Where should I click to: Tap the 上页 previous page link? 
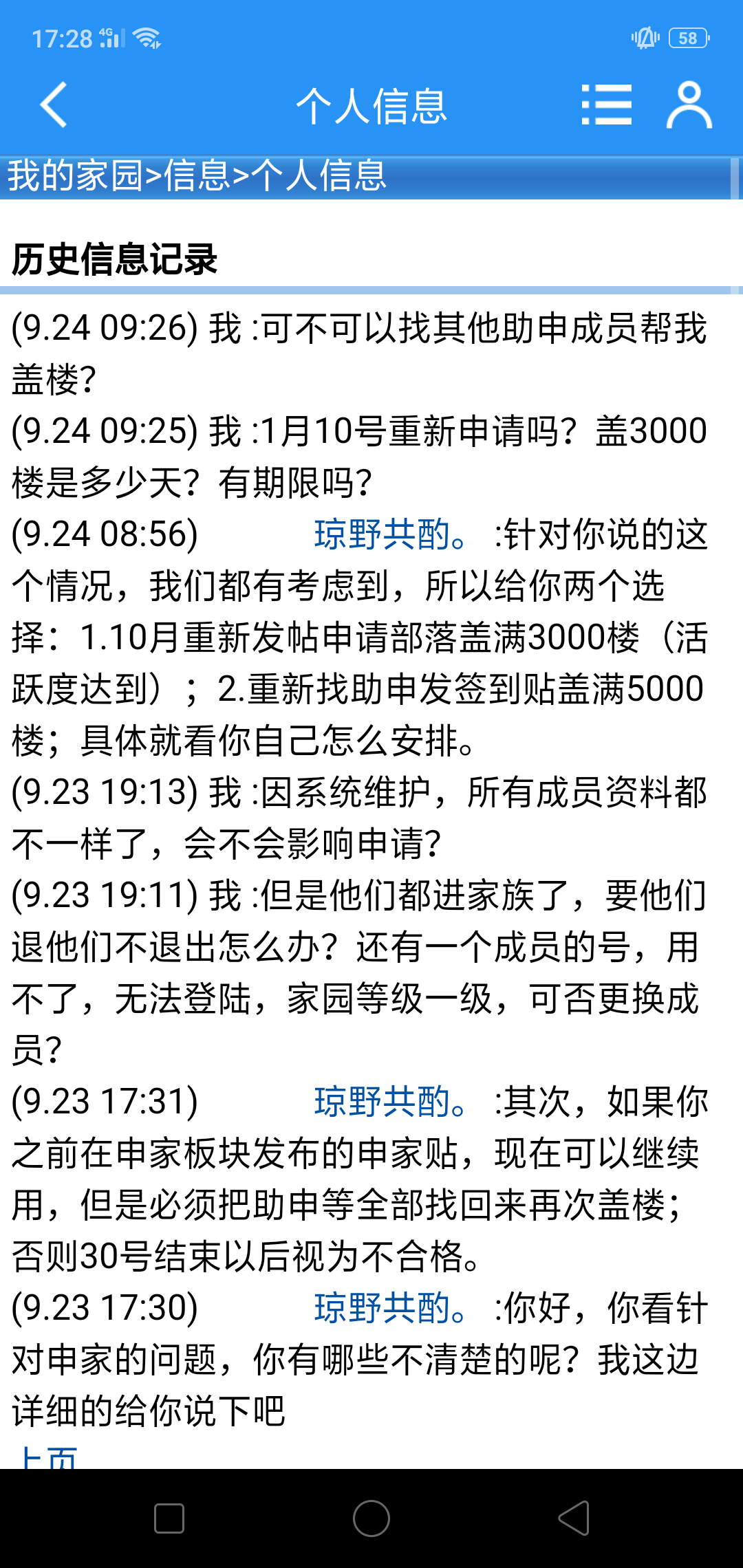(x=45, y=1457)
